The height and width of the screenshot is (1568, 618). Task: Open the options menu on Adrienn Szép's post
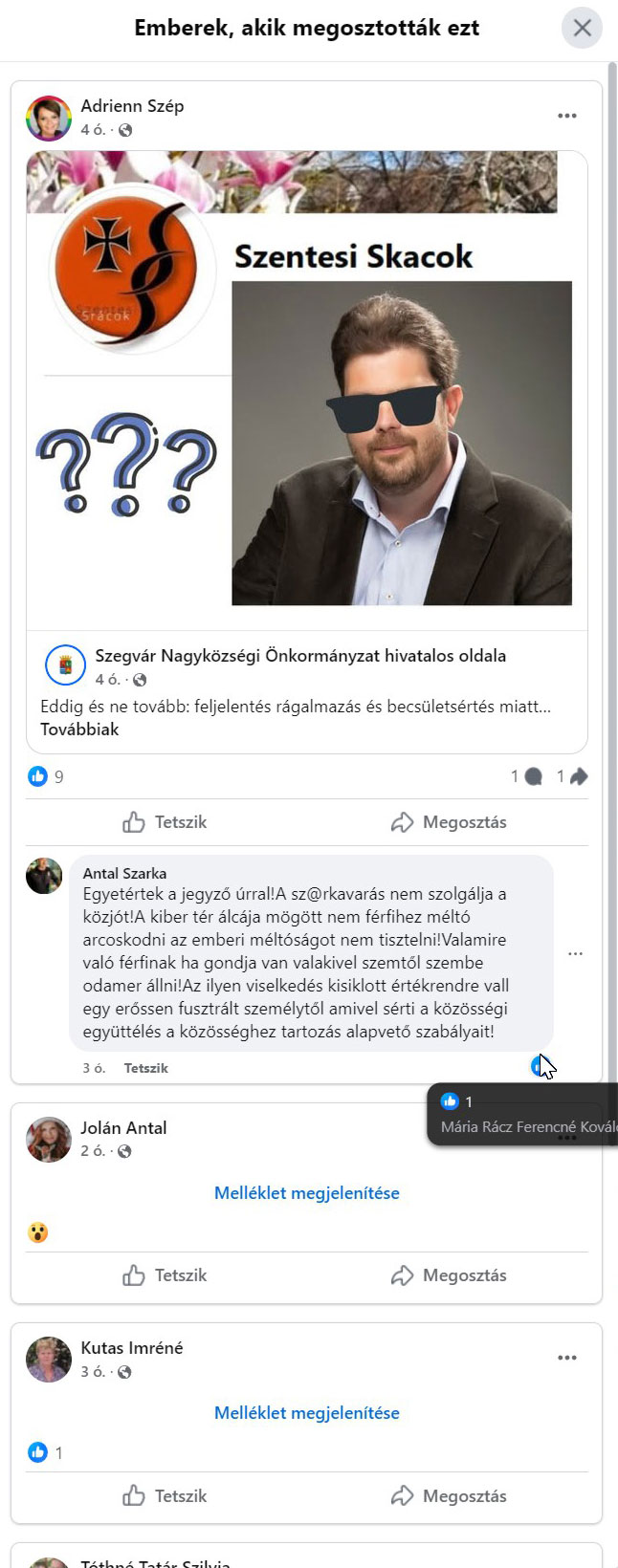click(x=567, y=116)
